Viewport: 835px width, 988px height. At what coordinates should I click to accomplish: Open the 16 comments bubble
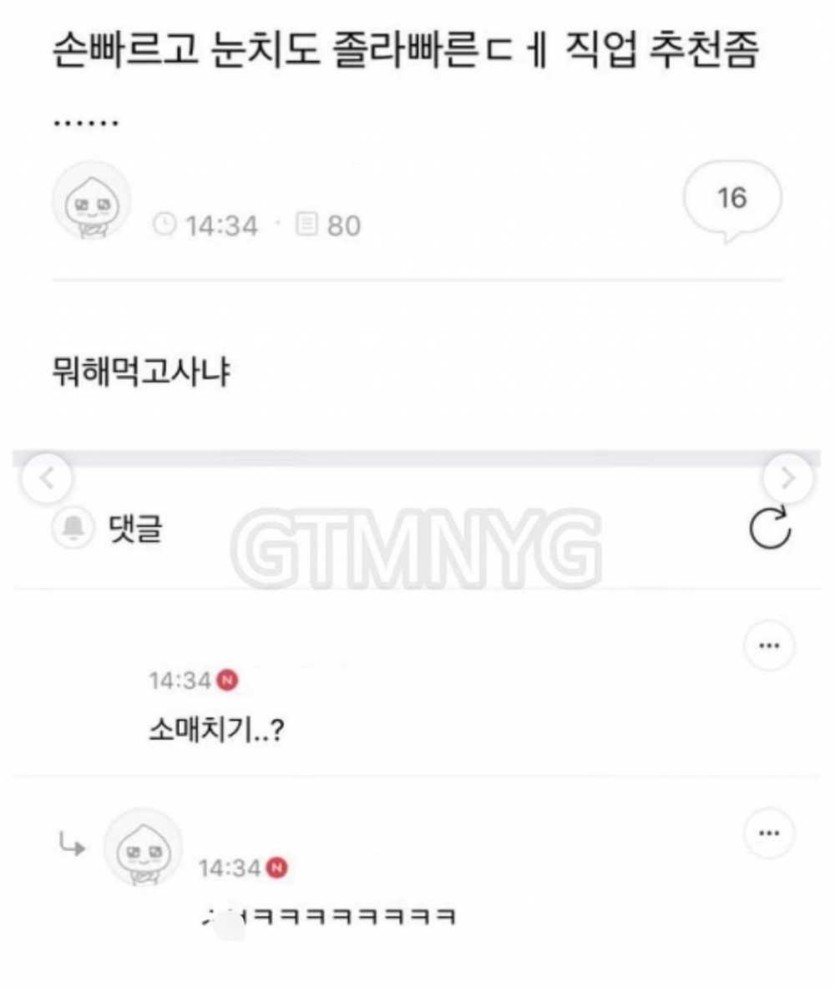point(732,200)
